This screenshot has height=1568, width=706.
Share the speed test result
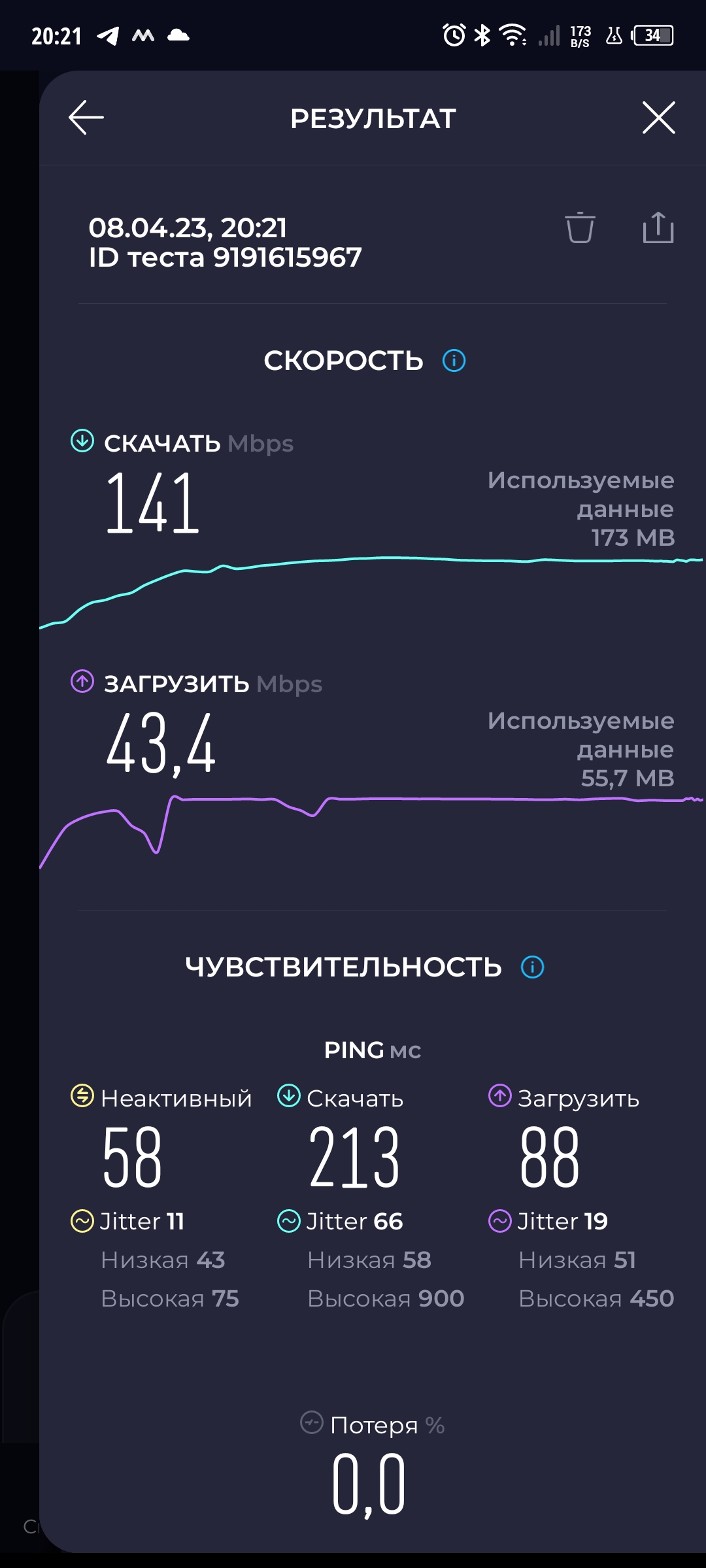pos(658,227)
